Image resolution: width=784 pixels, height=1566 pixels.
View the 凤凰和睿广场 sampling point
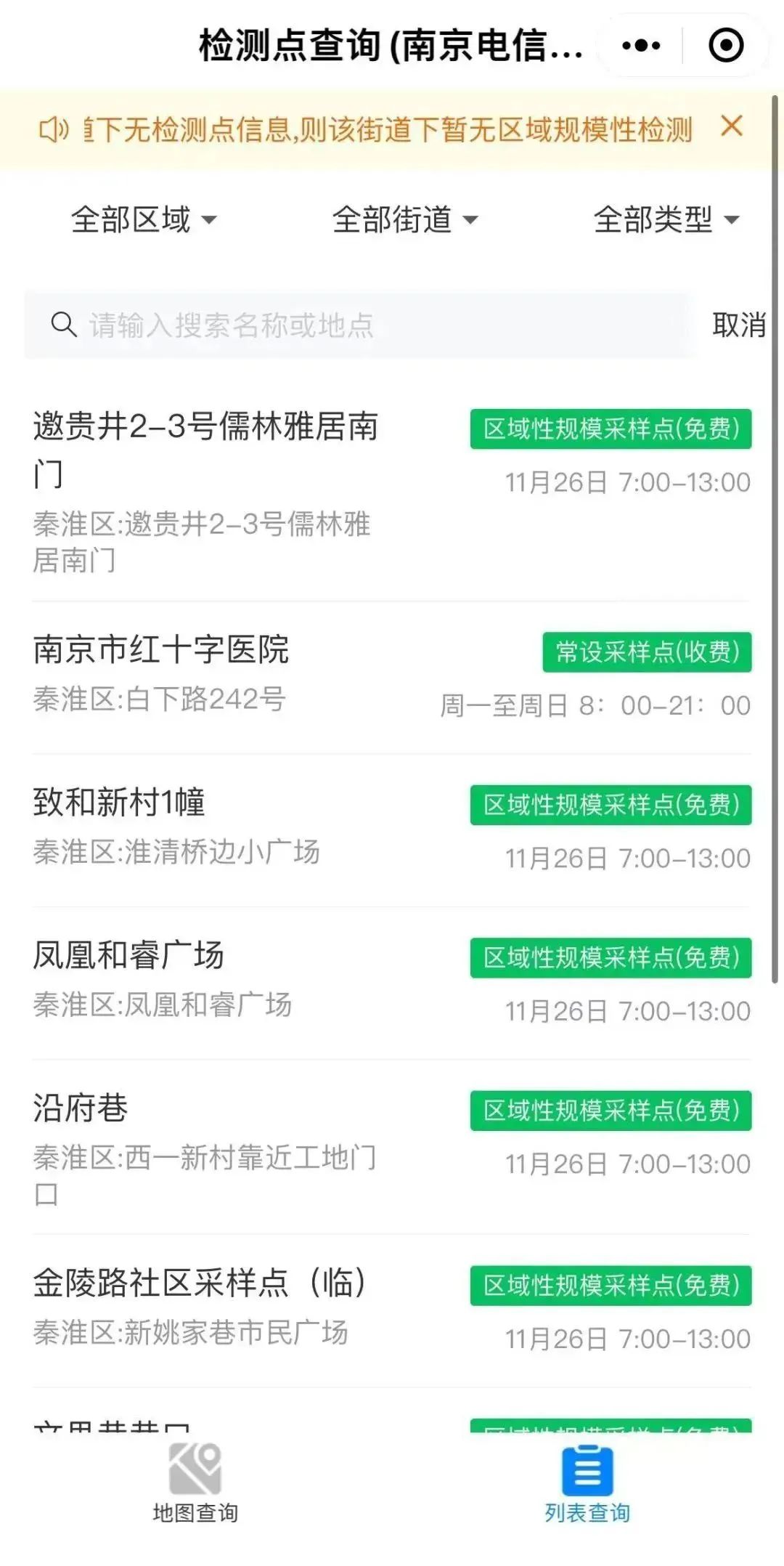coord(128,955)
